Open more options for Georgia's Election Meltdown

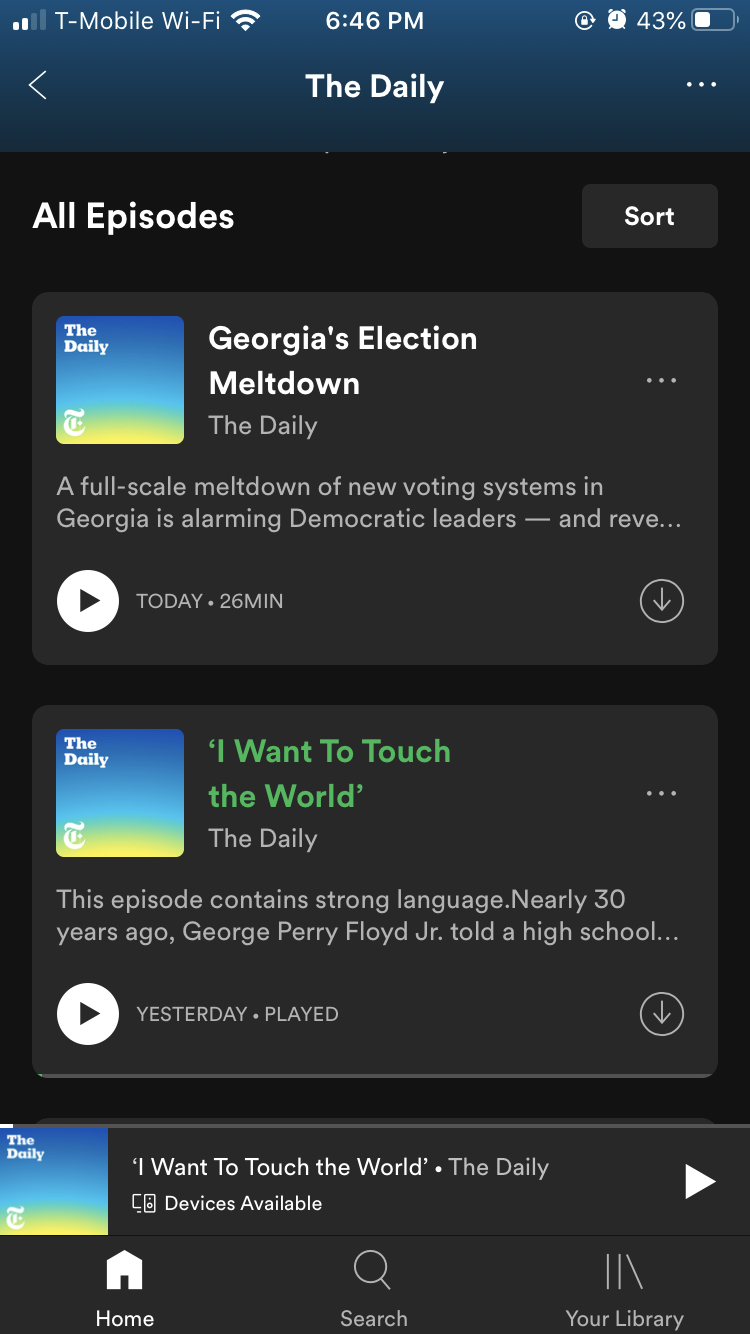coord(661,381)
